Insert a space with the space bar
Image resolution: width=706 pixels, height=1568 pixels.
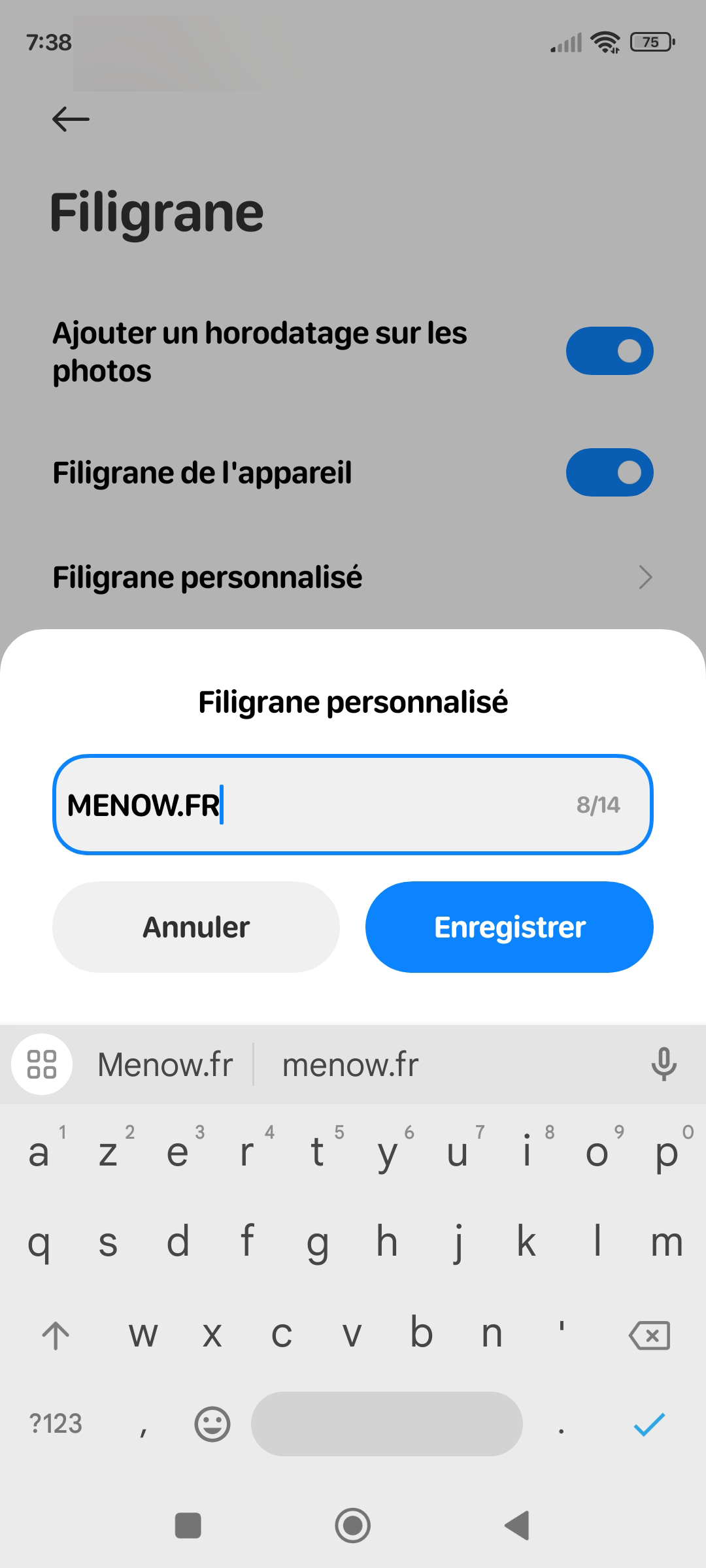pyautogui.click(x=386, y=1424)
